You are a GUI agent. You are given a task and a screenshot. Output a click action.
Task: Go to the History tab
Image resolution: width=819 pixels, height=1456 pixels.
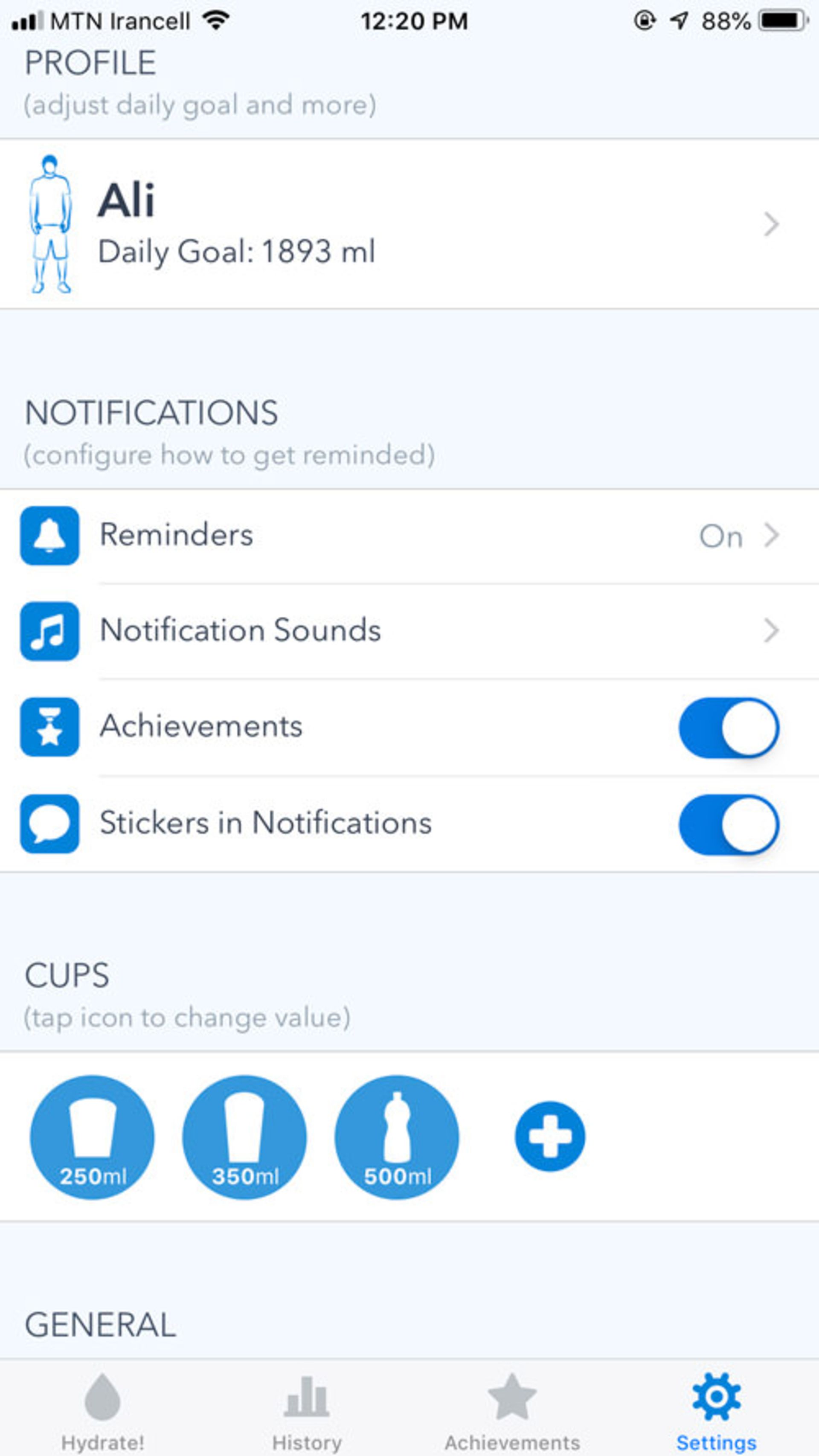tap(307, 1410)
